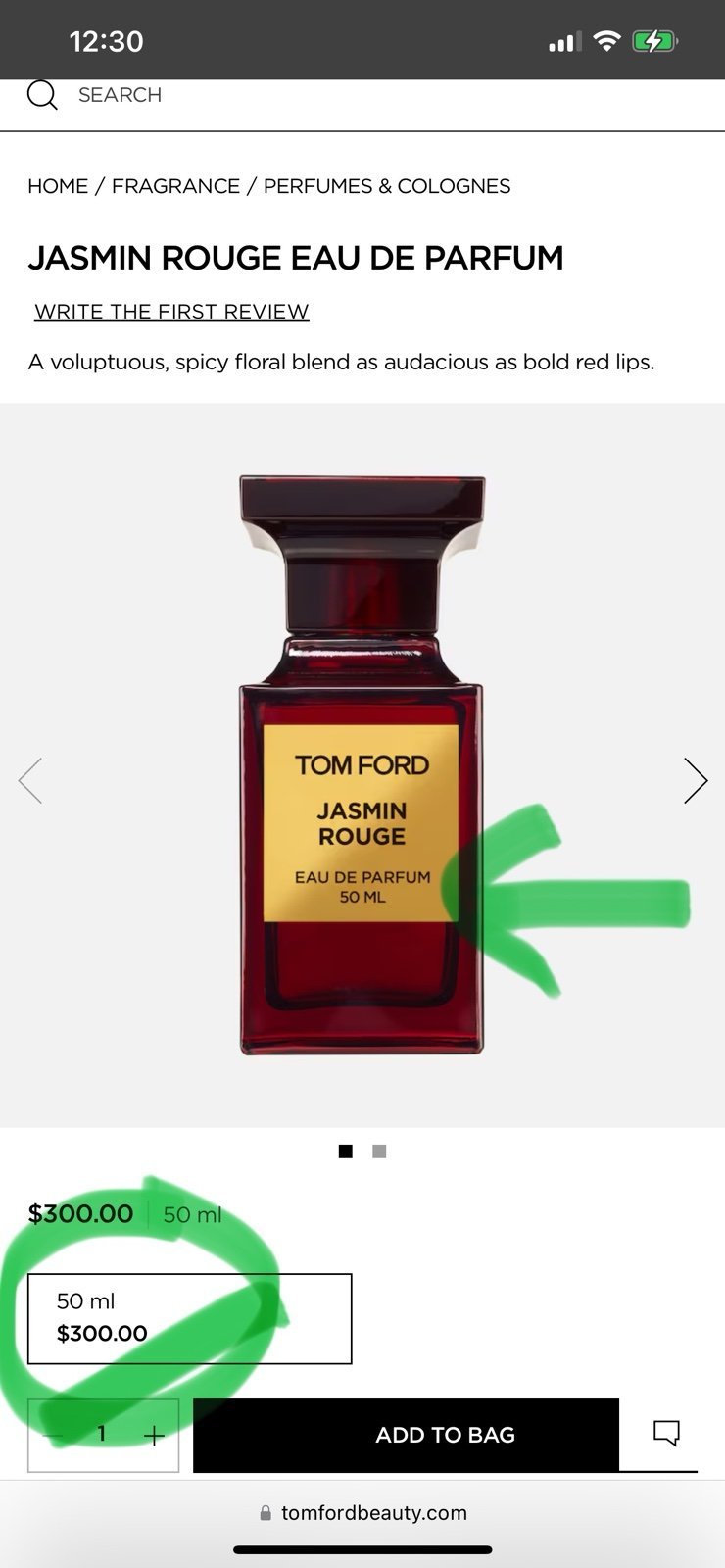Tap the tomfordbeauty.com address bar
Viewport: 725px width, 1568px height.
tap(362, 1512)
